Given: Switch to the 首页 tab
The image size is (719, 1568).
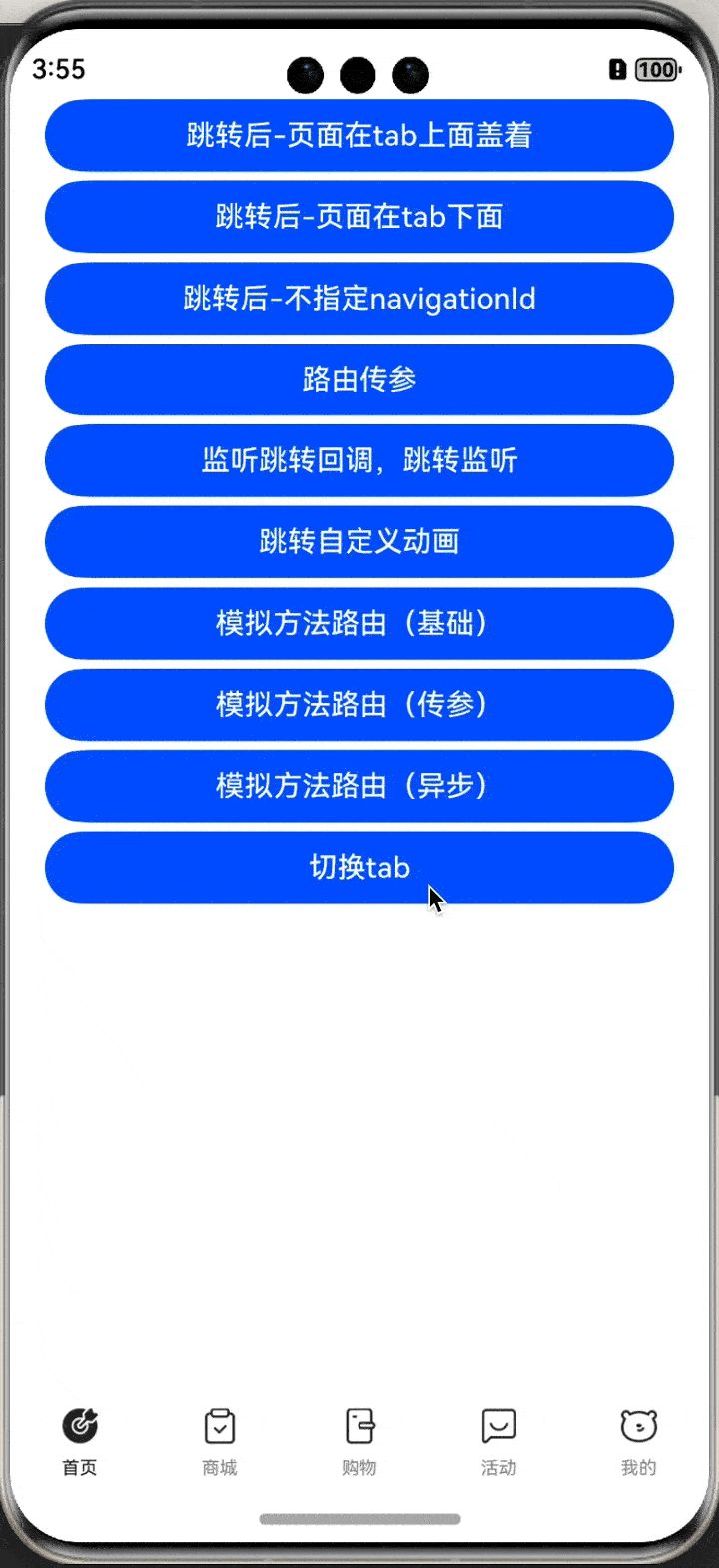Looking at the screenshot, I should click(80, 1441).
